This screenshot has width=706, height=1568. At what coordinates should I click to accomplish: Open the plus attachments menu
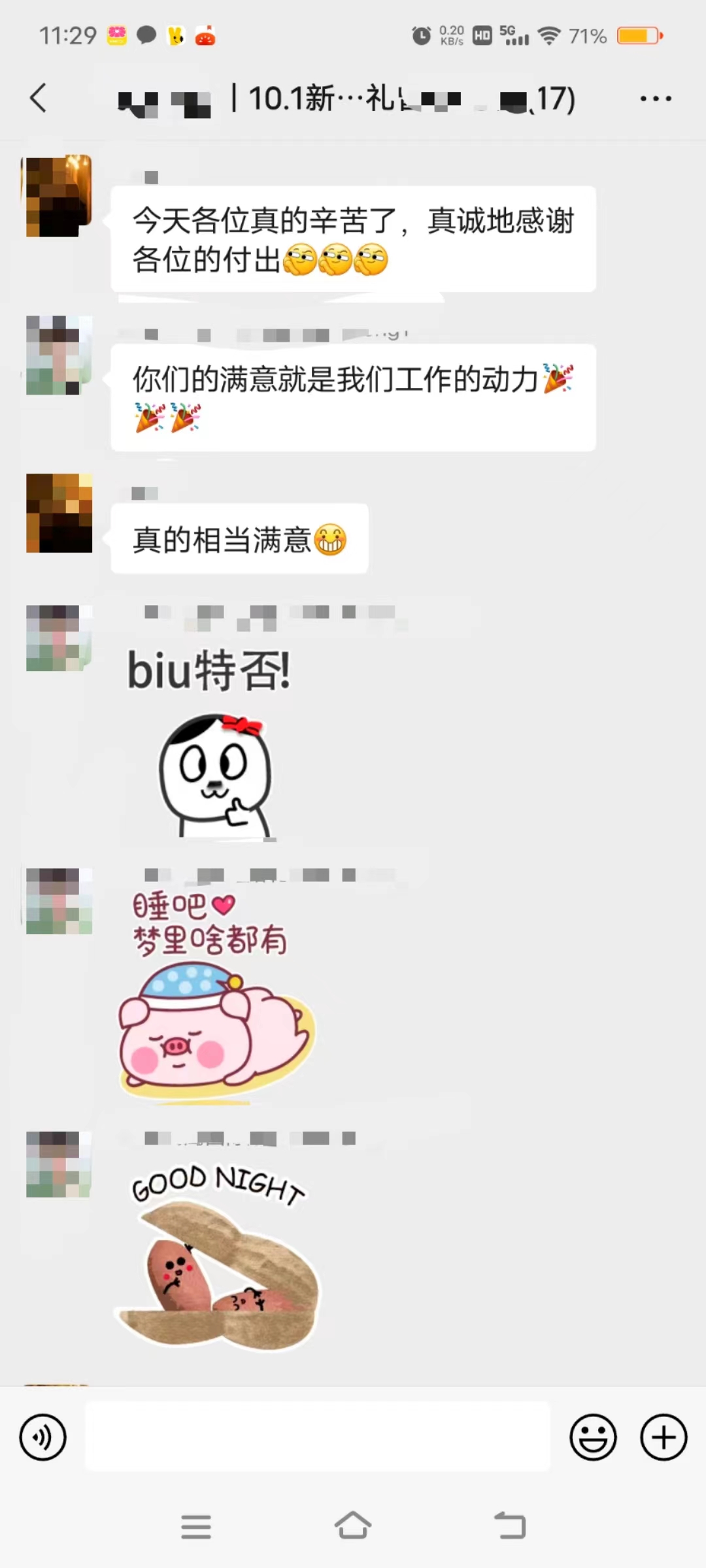pyautogui.click(x=664, y=1437)
